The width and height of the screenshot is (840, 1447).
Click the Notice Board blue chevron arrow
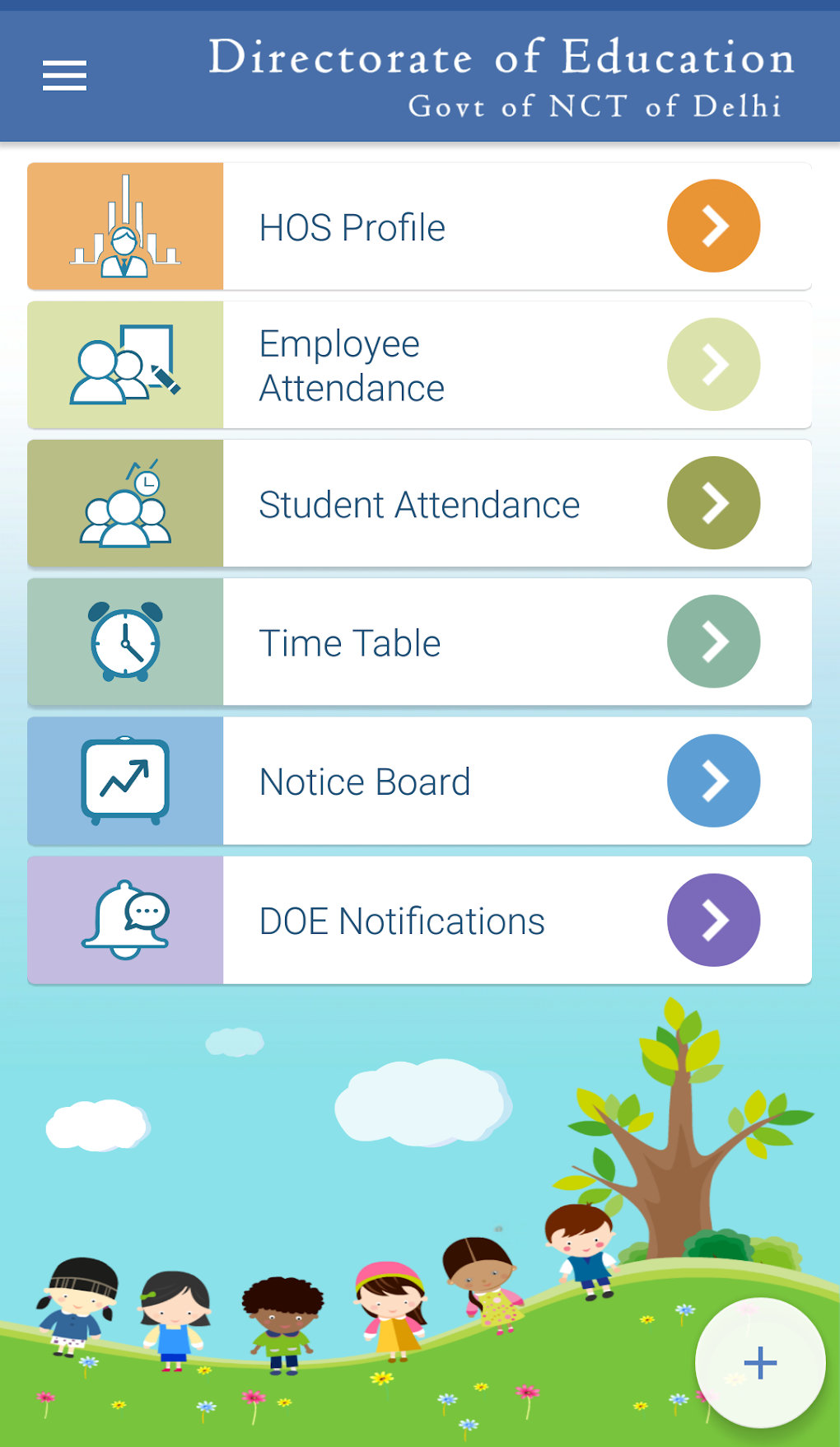(x=713, y=781)
